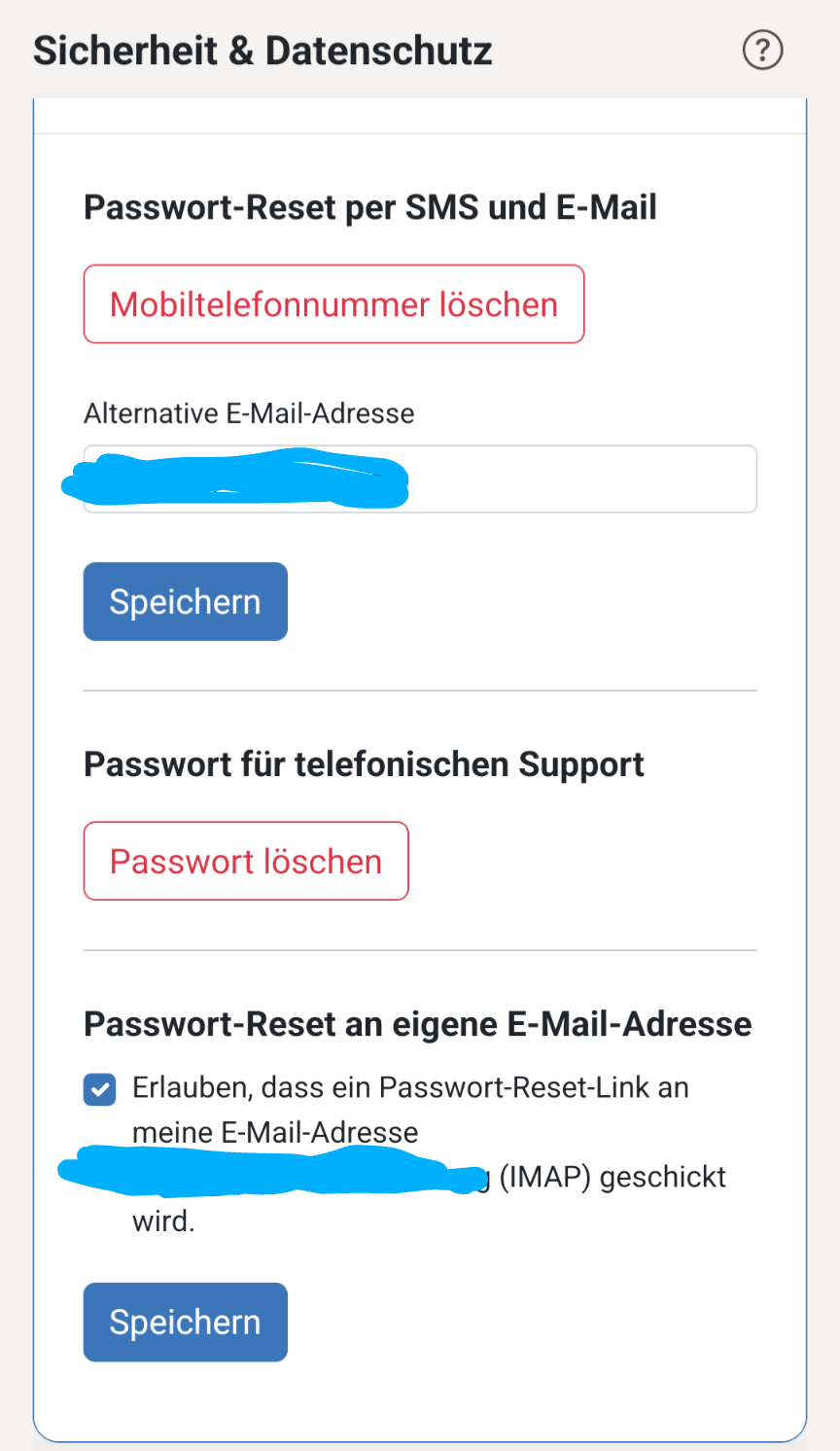Focus the Alternative E-Mail-Adresse field
The height and width of the screenshot is (1451, 840).
point(583,479)
